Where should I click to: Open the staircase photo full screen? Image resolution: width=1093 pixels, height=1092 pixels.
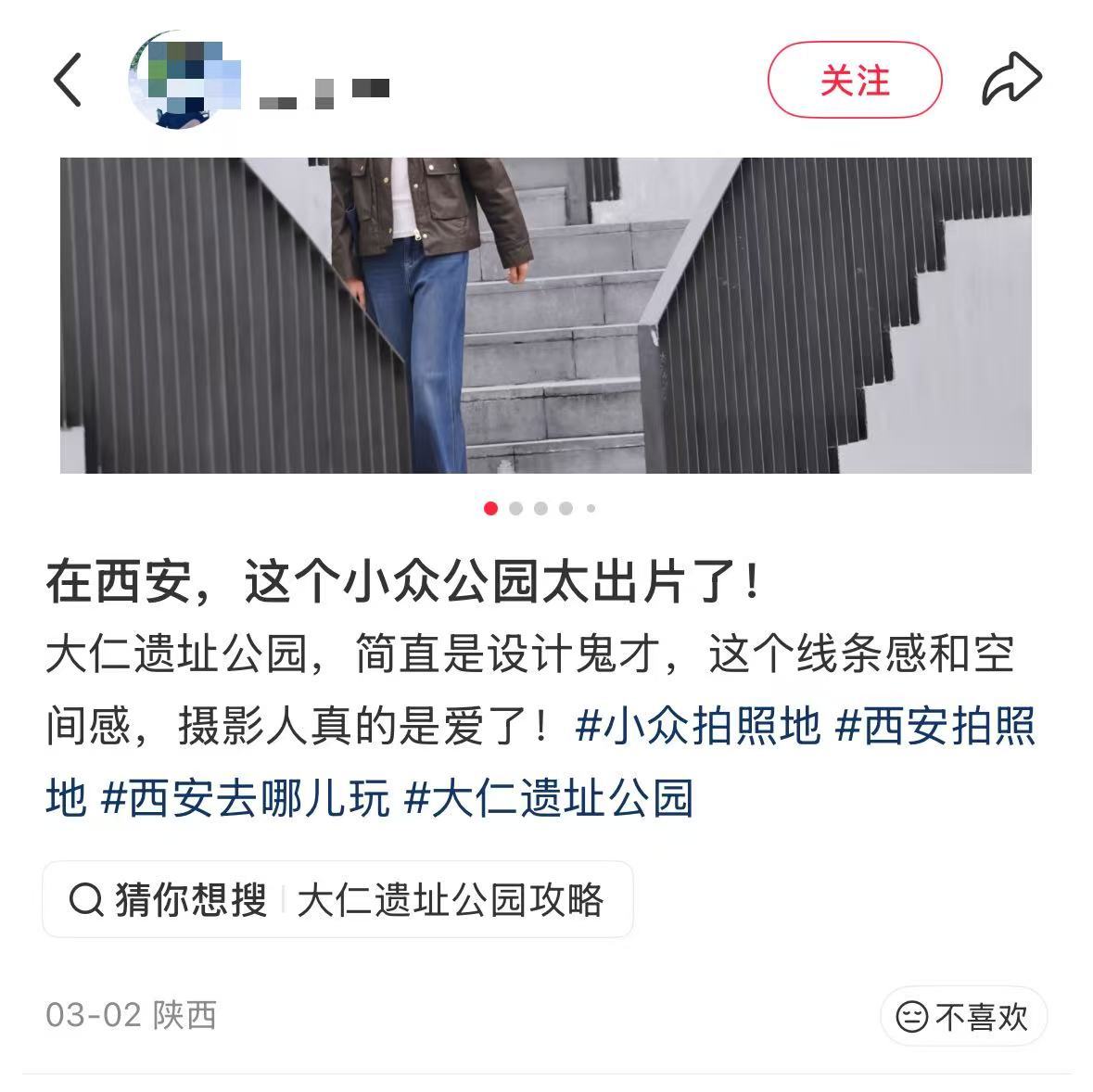click(545, 315)
